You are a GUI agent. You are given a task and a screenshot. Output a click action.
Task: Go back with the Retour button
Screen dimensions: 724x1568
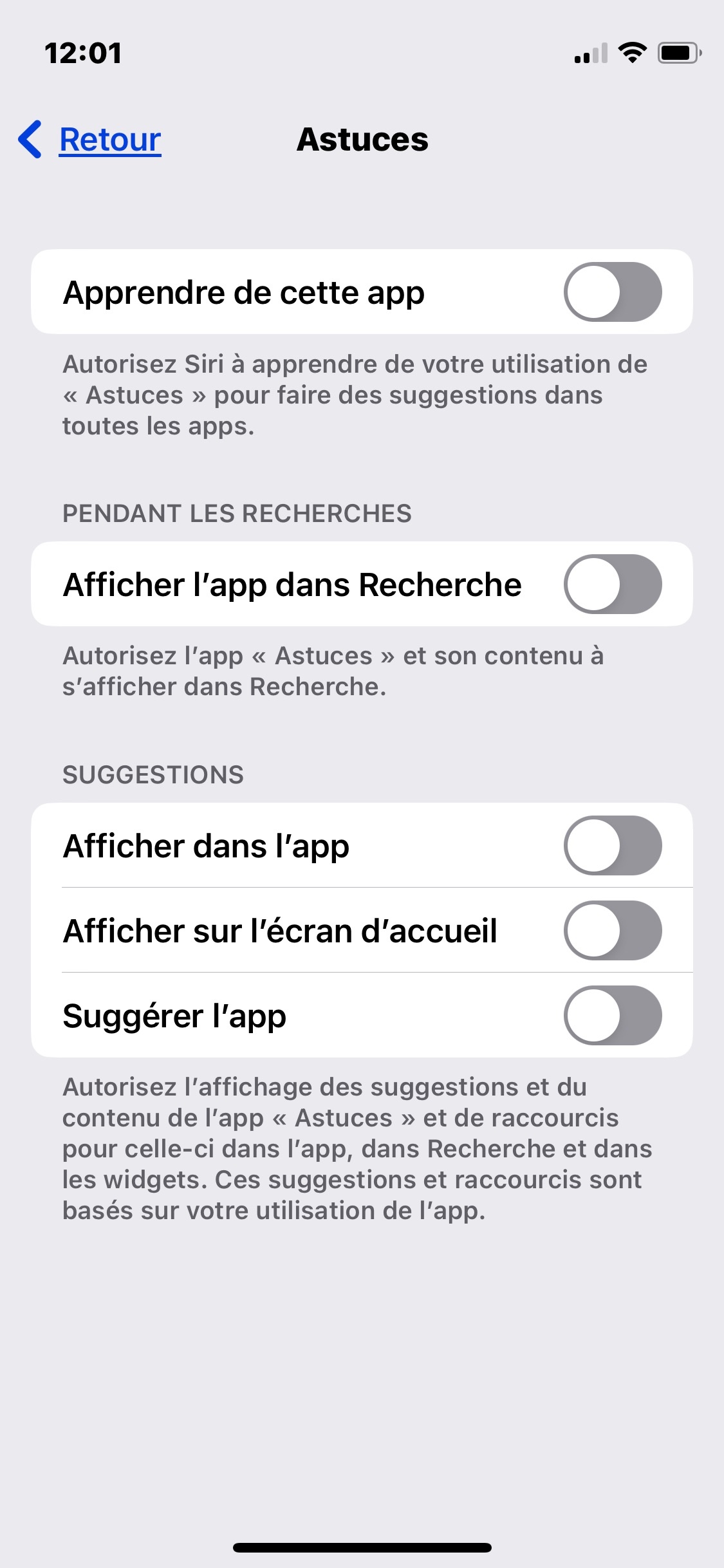coord(90,139)
